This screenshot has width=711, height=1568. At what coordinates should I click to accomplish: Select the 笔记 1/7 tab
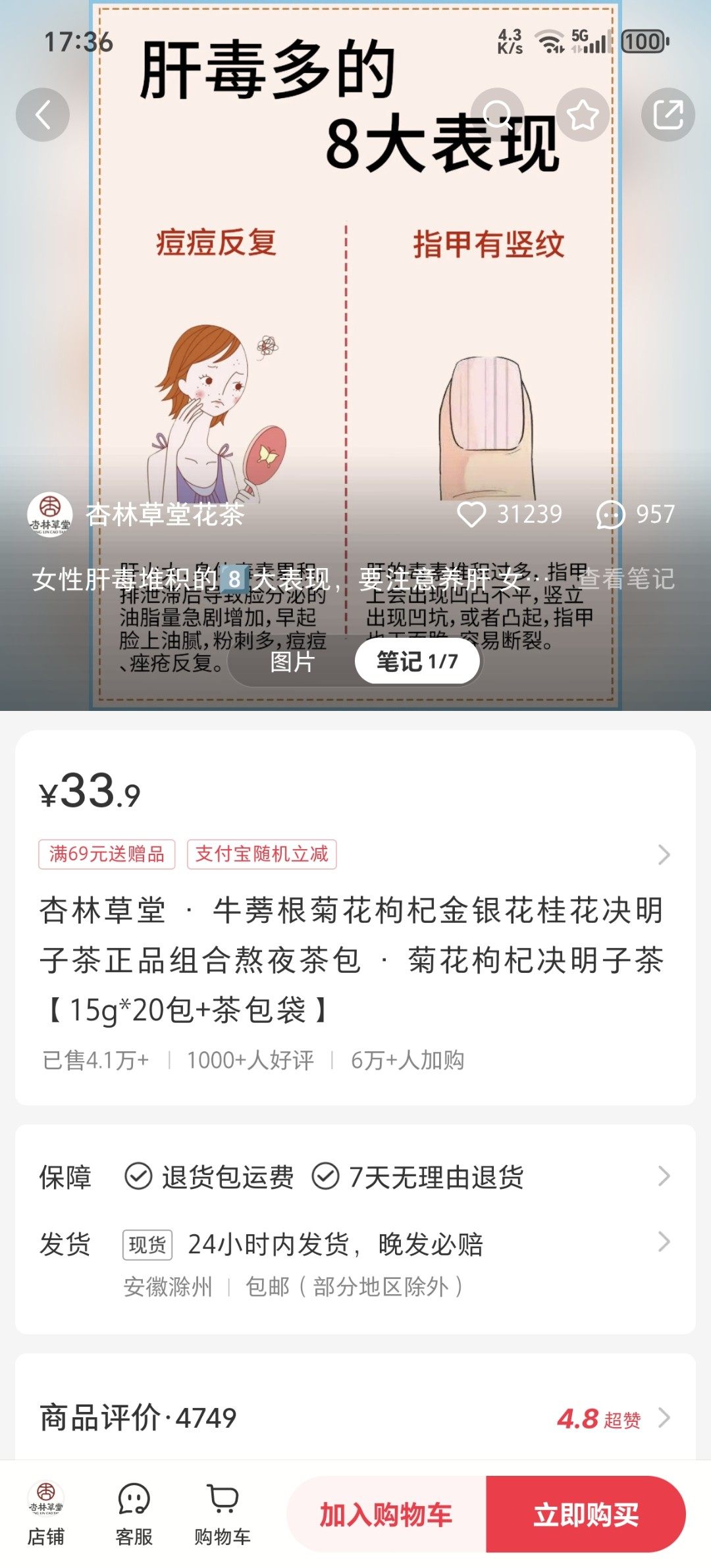[417, 662]
